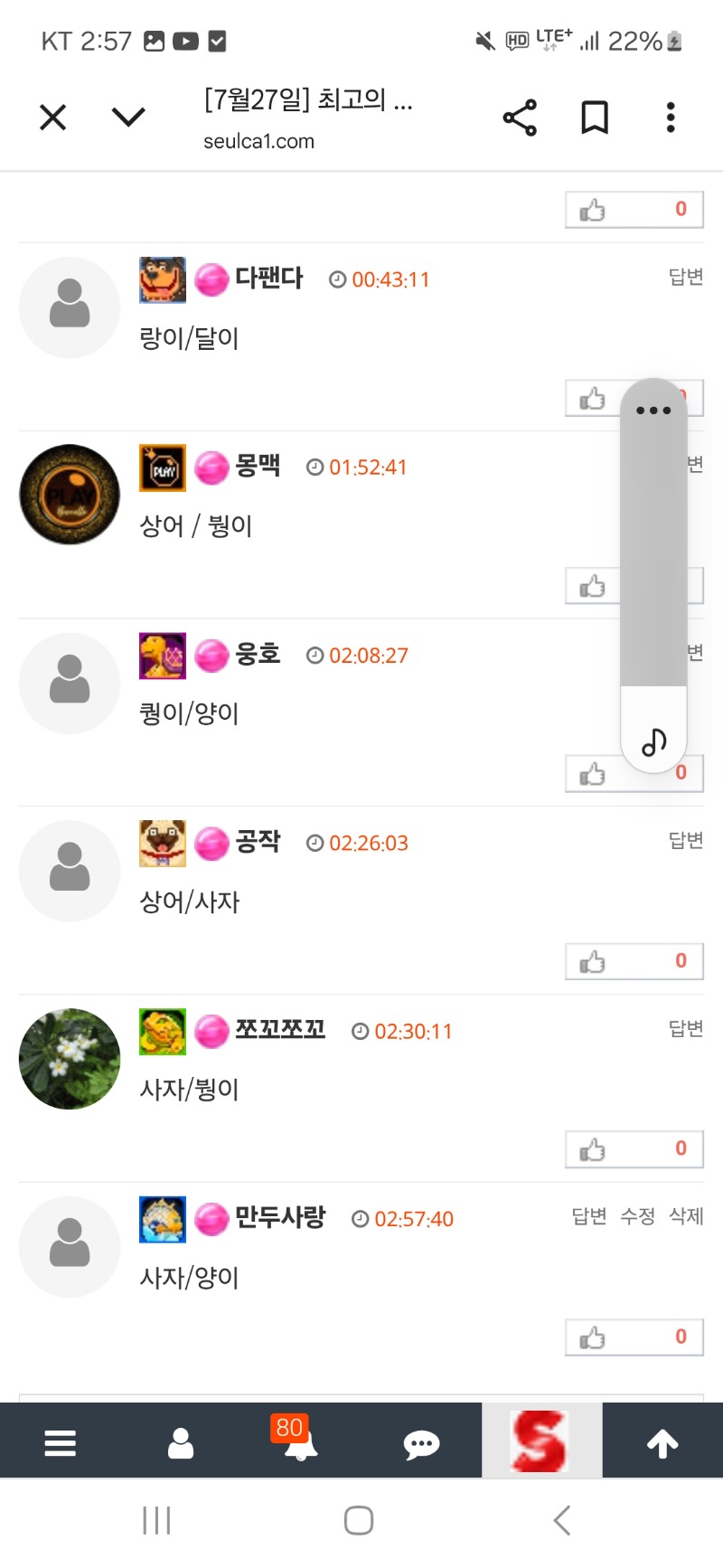The image size is (723, 1568).
Task: Edit 만두사랑's comment with 수정
Action: pos(637,1217)
